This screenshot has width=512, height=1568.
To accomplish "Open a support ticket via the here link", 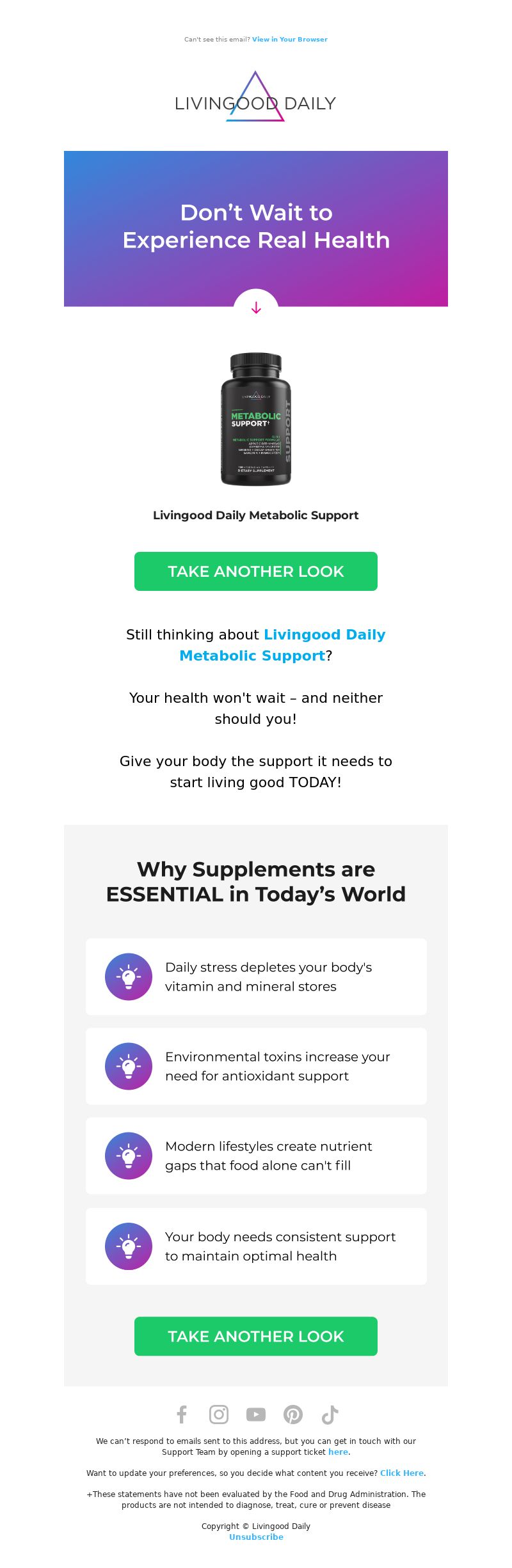I will point(338,1452).
